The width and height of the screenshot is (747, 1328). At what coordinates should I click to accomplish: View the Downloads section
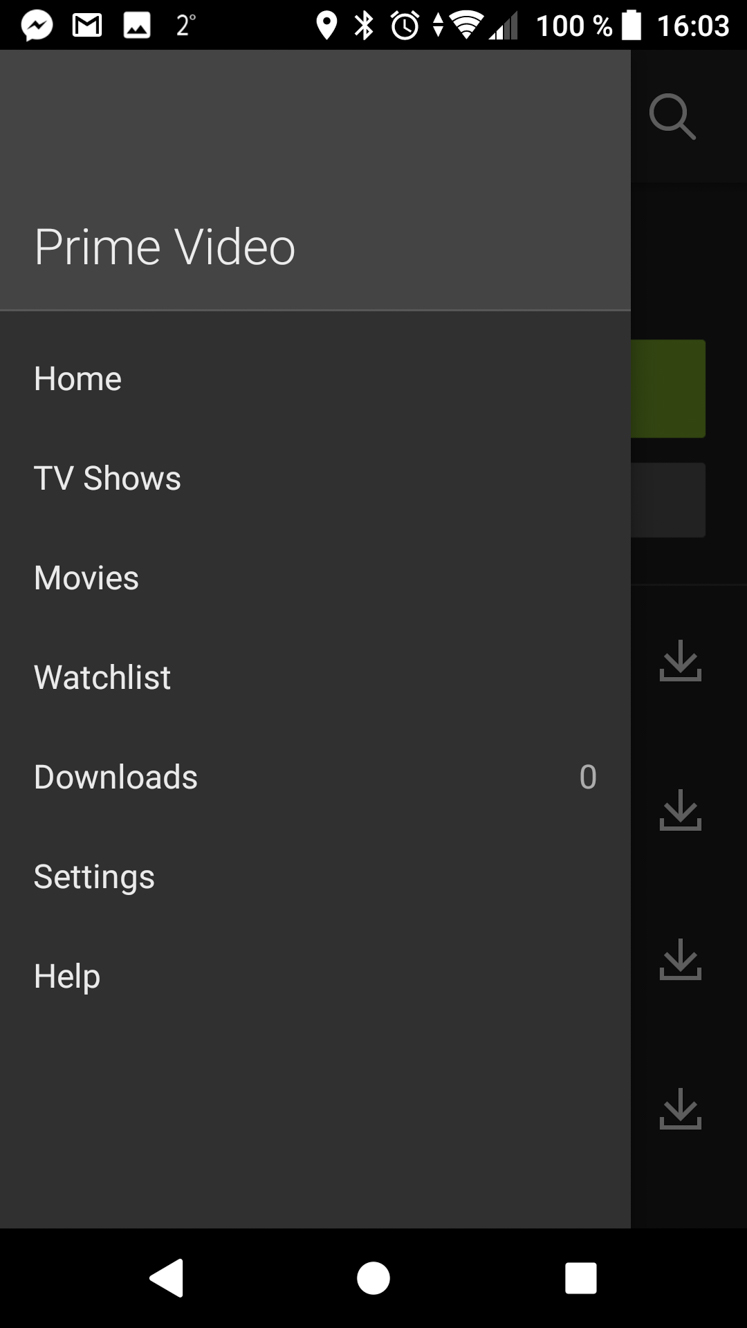coord(315,777)
